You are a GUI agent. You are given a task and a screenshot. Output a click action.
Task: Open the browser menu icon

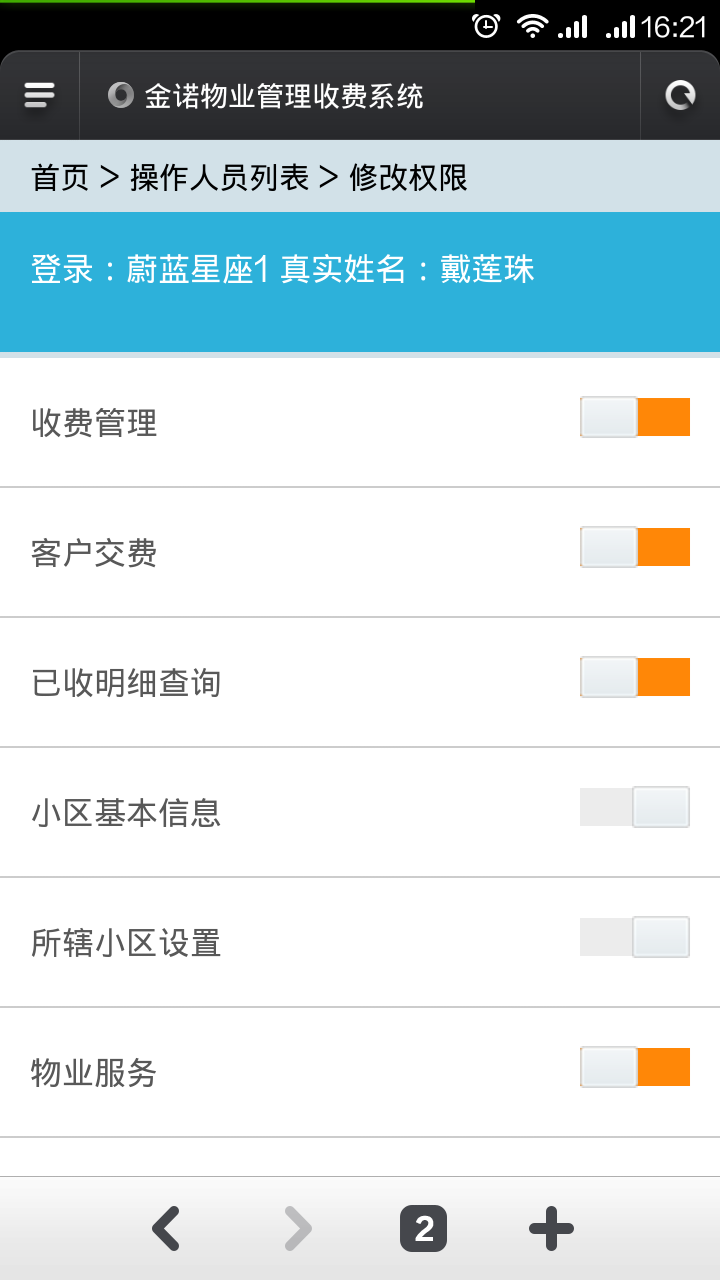39,96
